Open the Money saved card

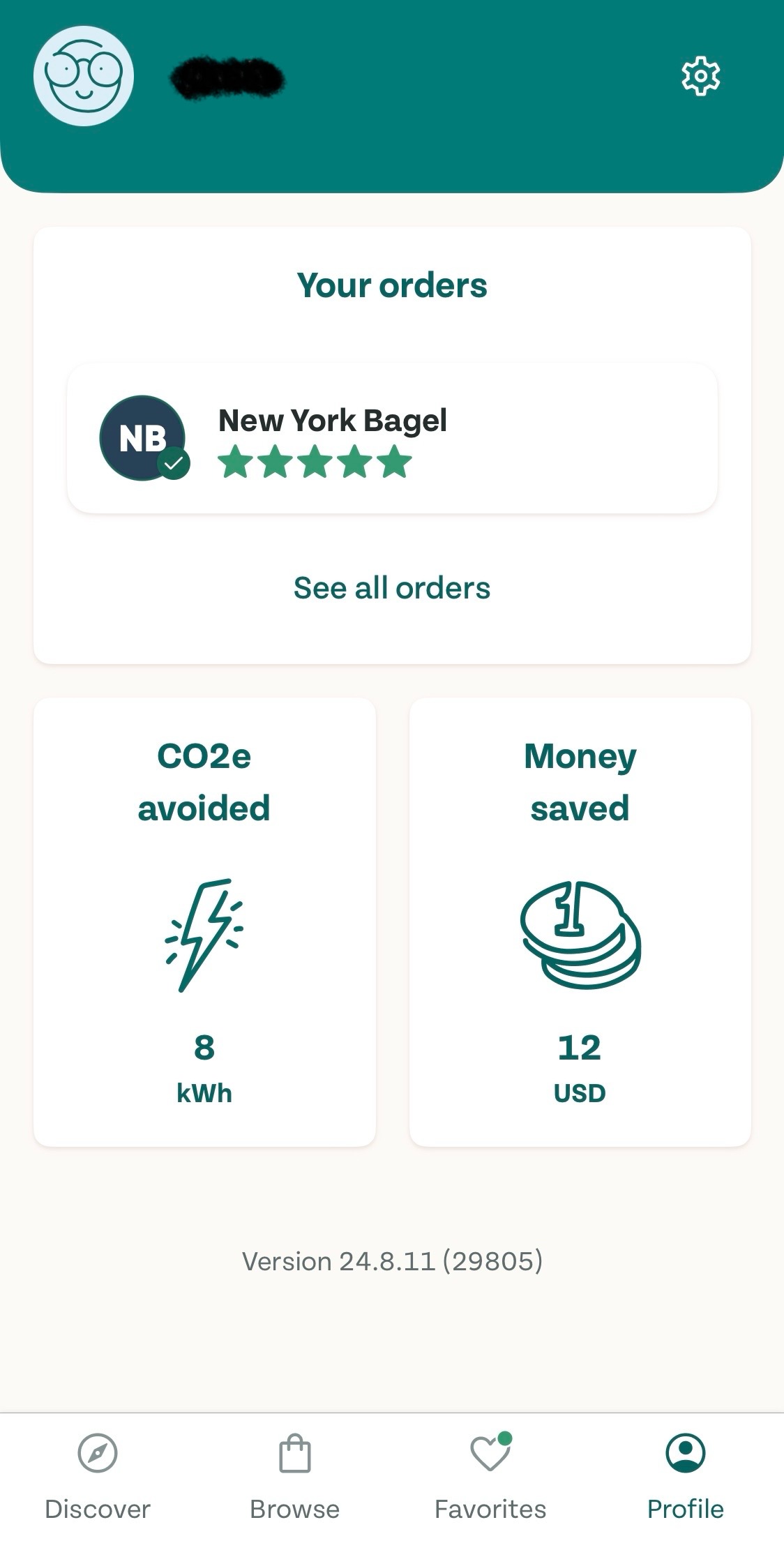[x=580, y=921]
